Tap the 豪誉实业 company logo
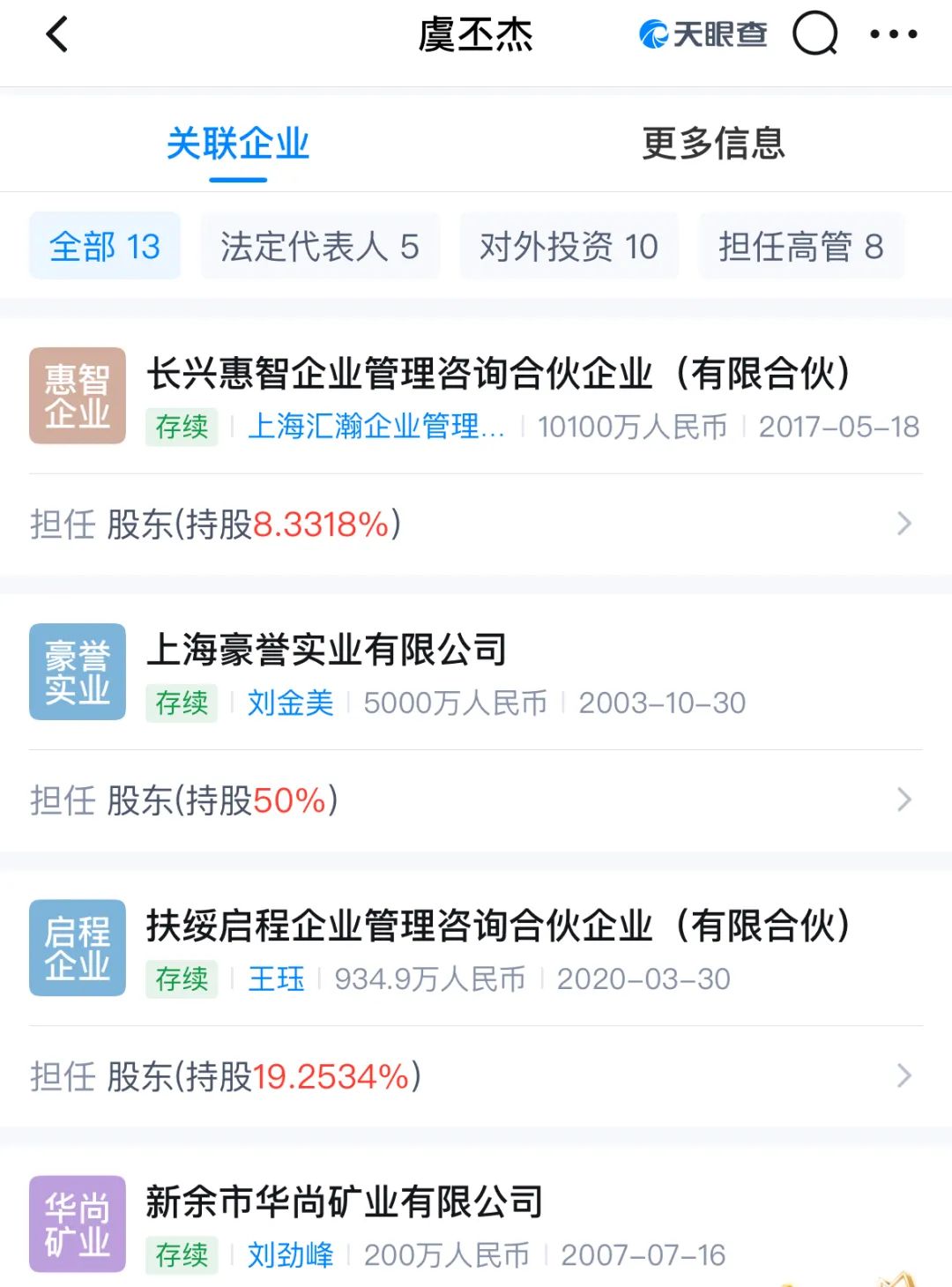This screenshot has width=952, height=1287. [77, 671]
